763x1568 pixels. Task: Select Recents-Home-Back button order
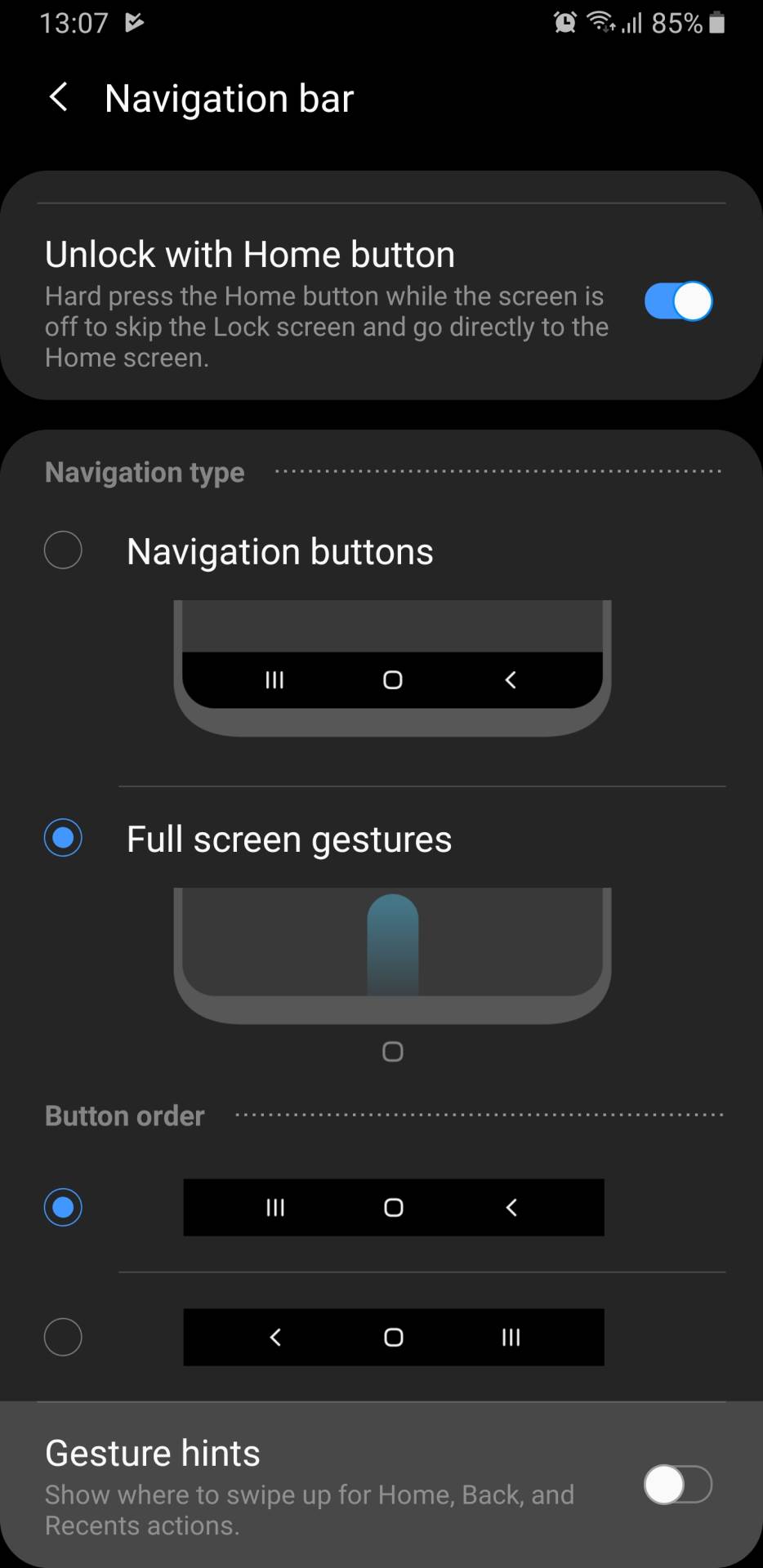(x=63, y=1207)
